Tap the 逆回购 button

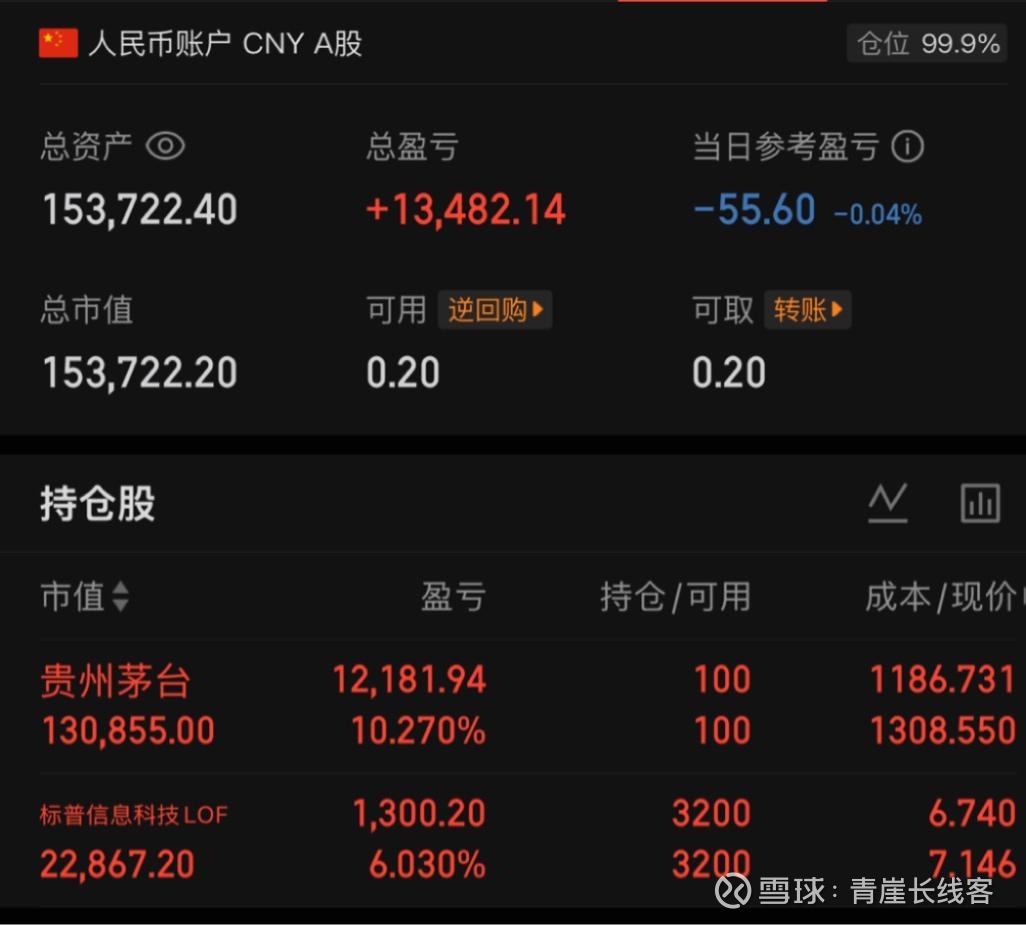coord(495,309)
